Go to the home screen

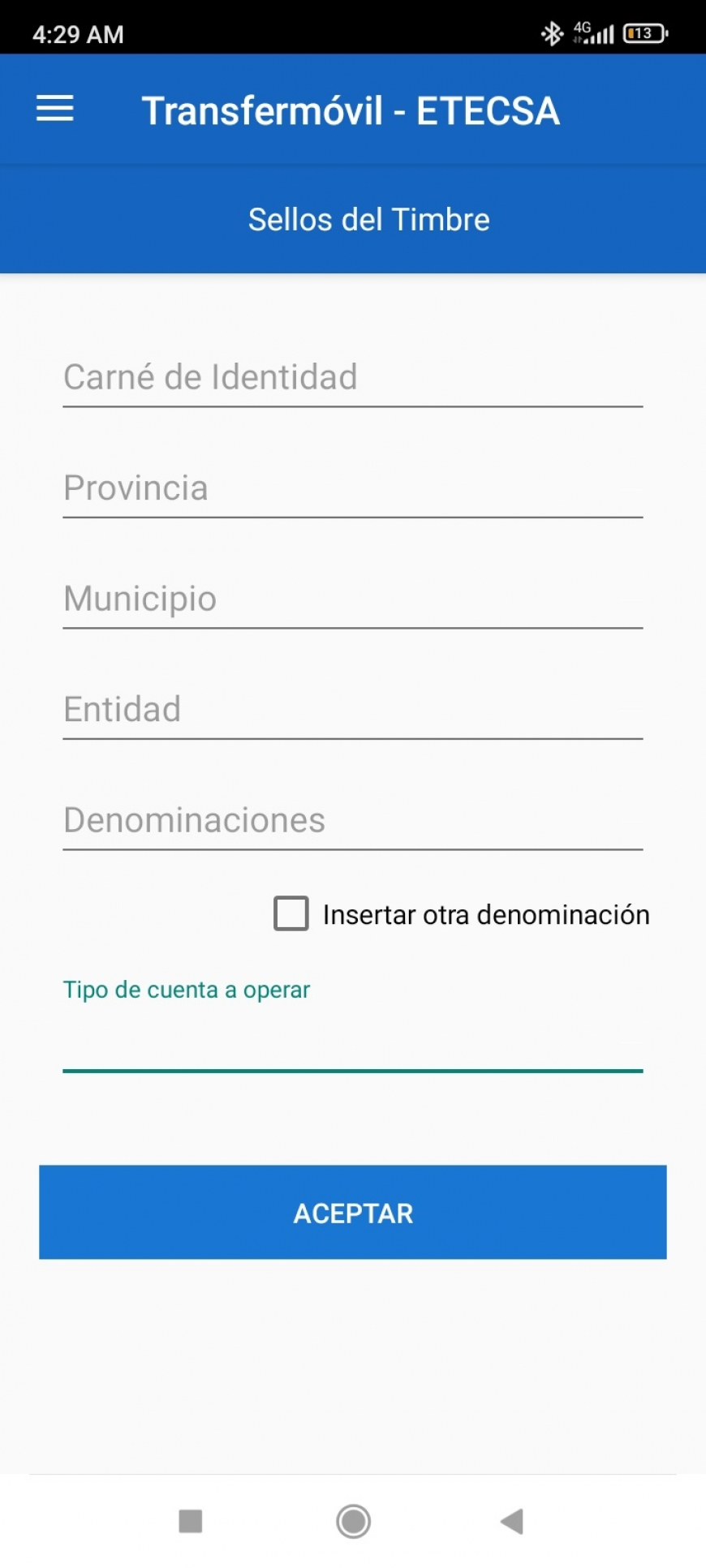(353, 1521)
